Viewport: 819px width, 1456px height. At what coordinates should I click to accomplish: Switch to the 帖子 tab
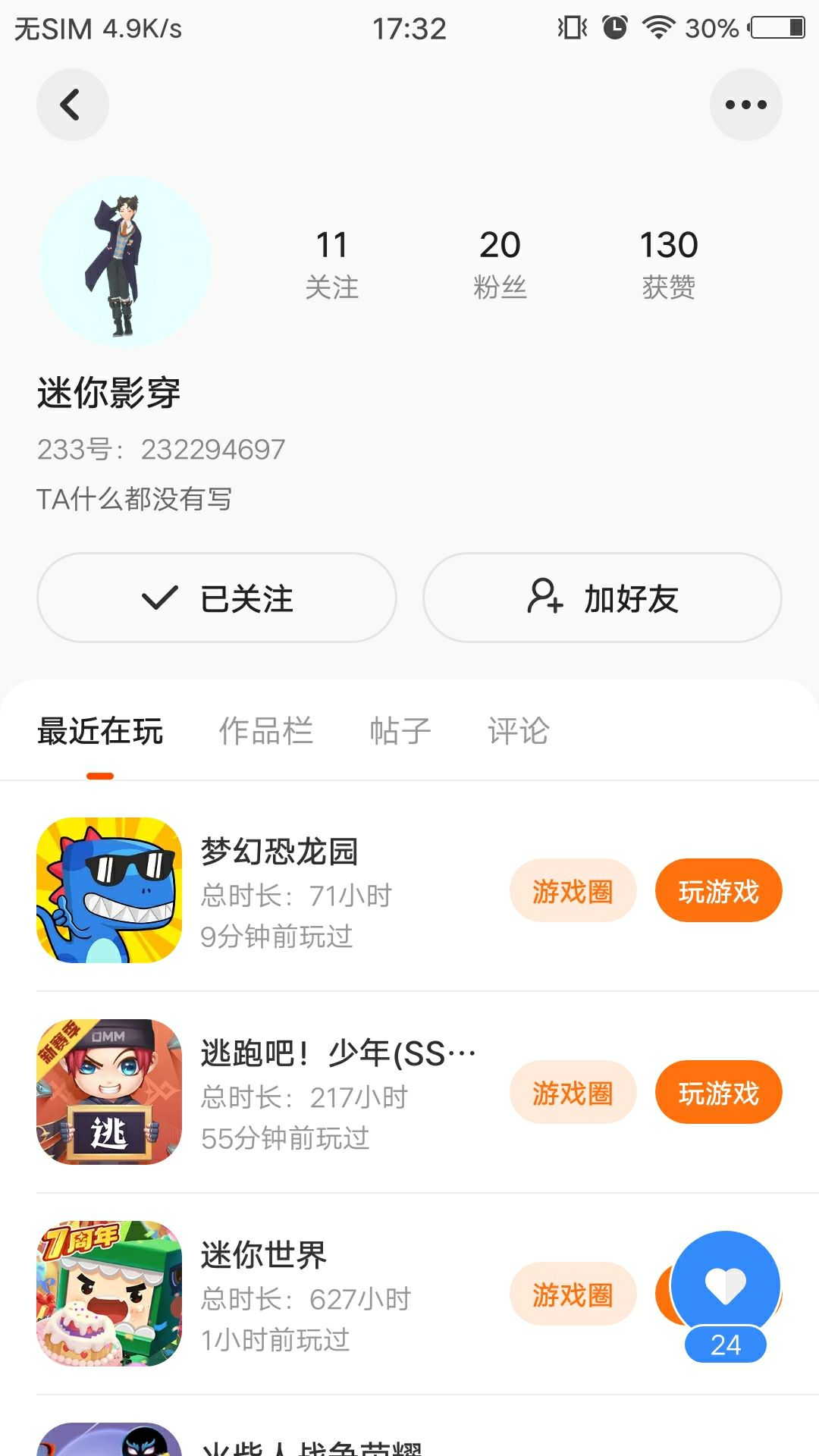[400, 731]
